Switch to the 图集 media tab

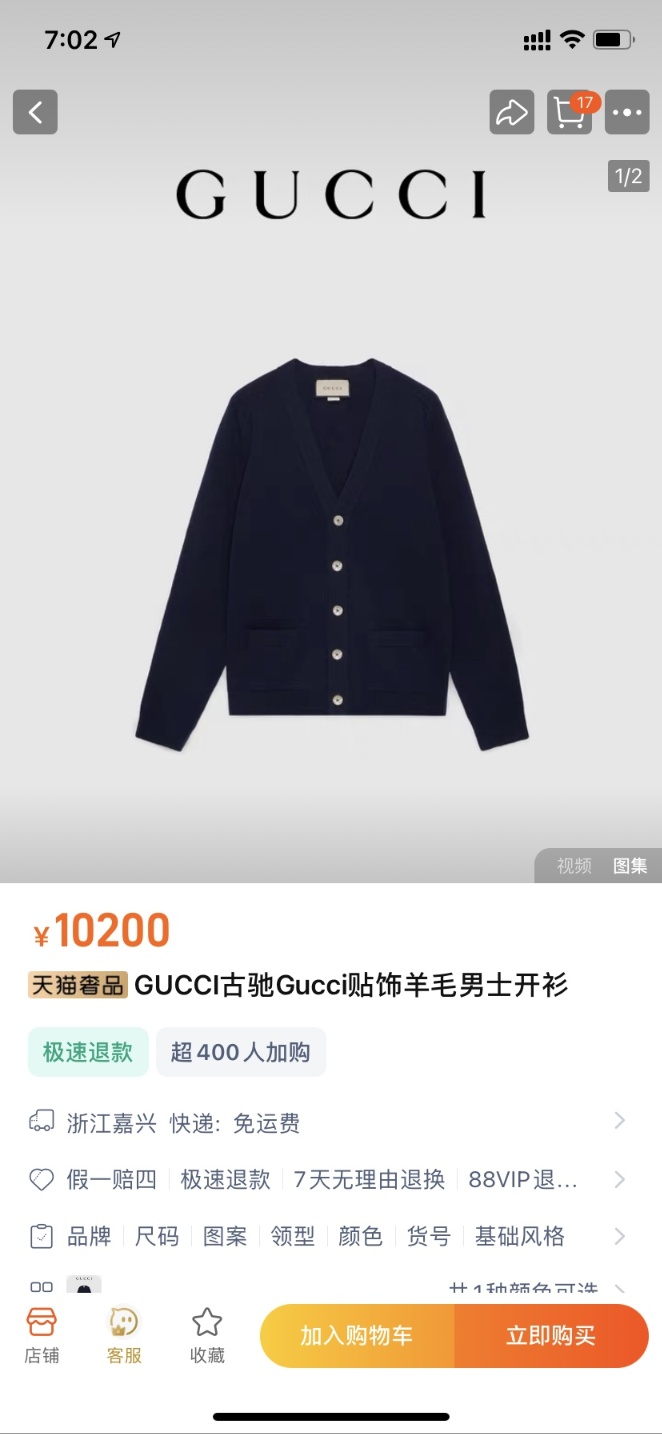tap(630, 866)
